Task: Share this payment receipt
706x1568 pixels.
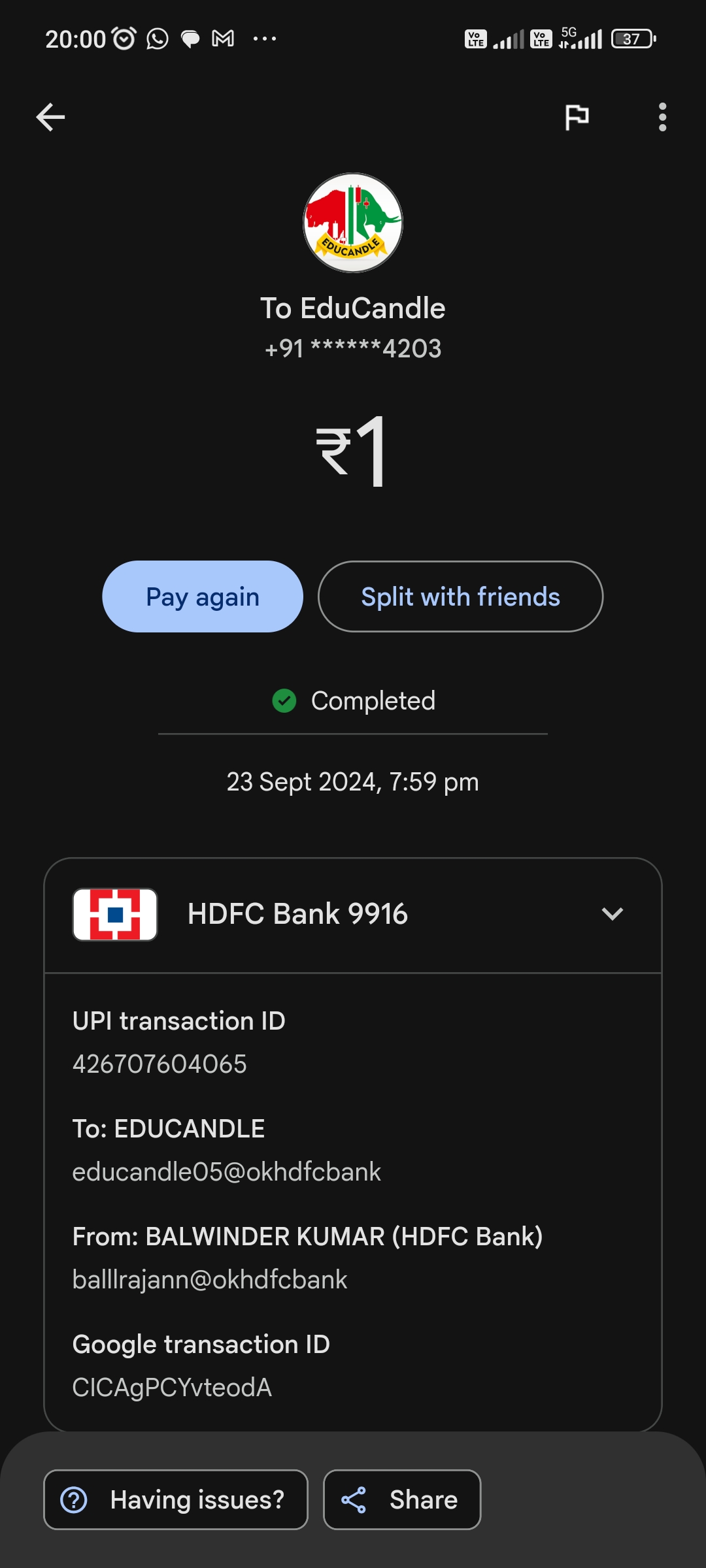Action: [402, 1499]
